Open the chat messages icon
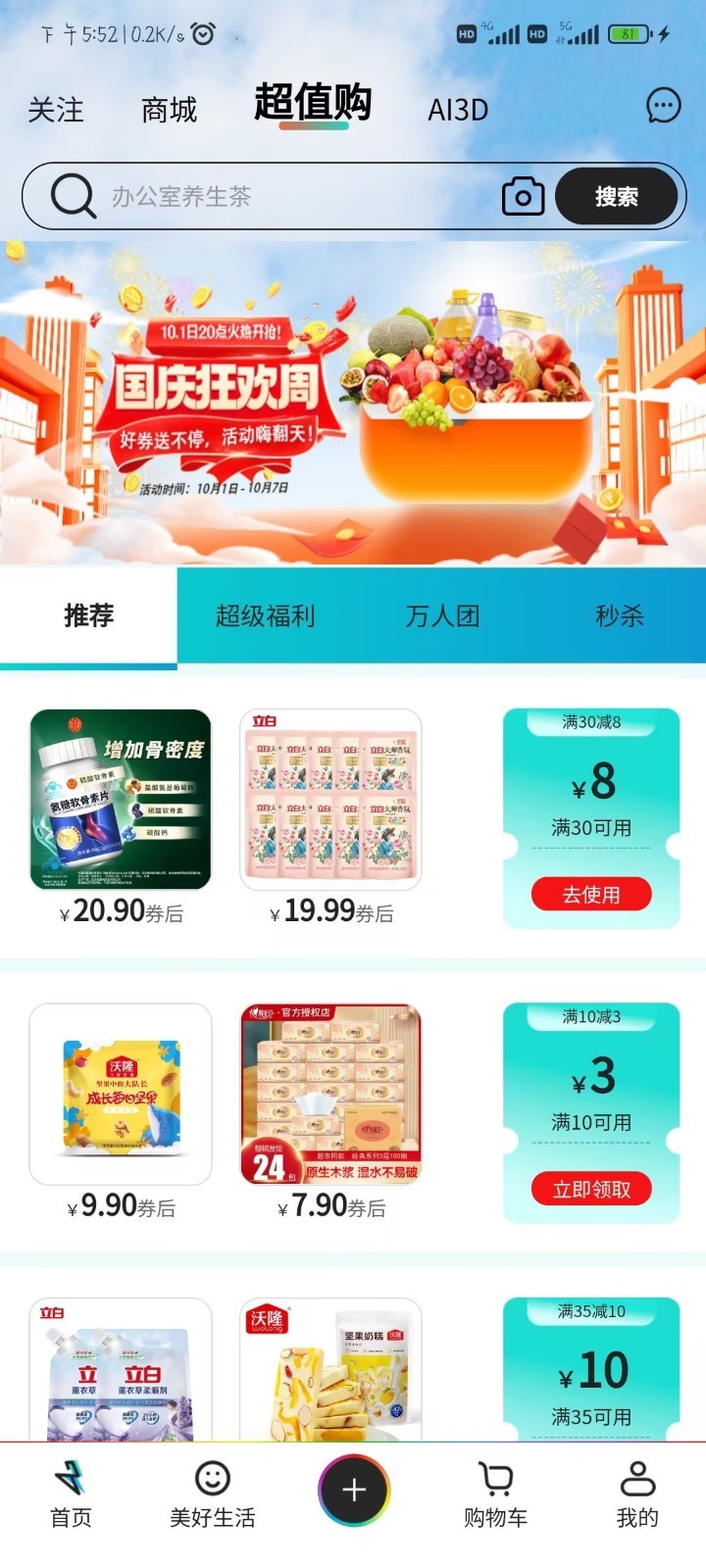The width and height of the screenshot is (706, 1568). pos(663,106)
